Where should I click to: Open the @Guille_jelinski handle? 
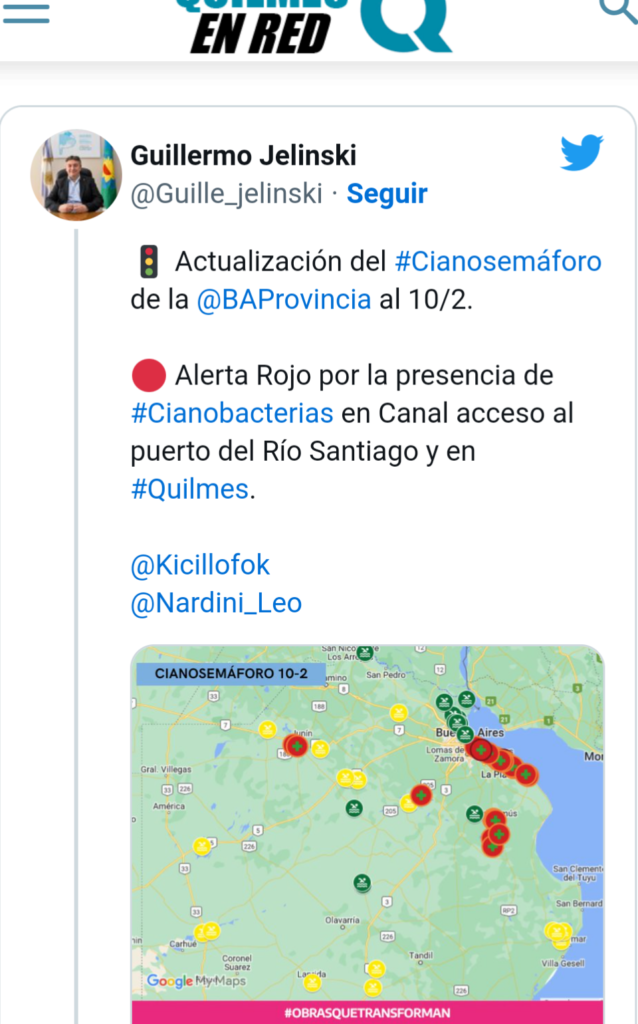227,193
